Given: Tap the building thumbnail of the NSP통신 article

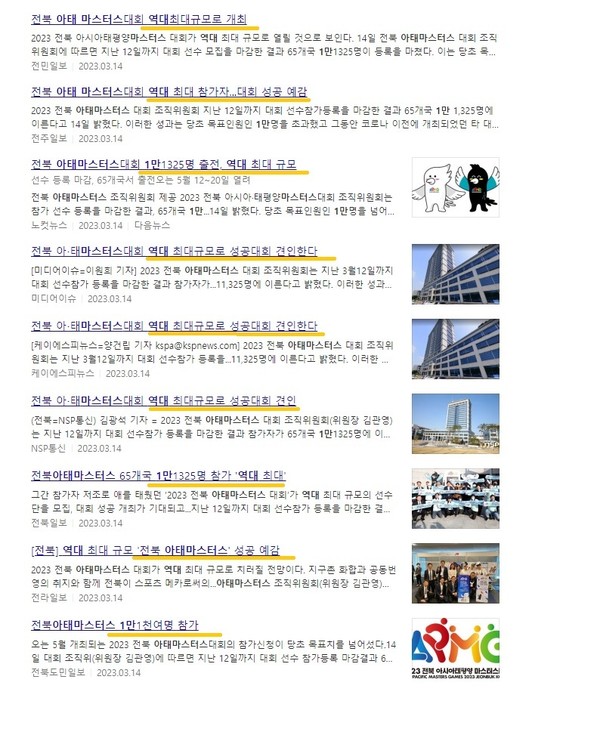Looking at the screenshot, I should click(x=456, y=423).
